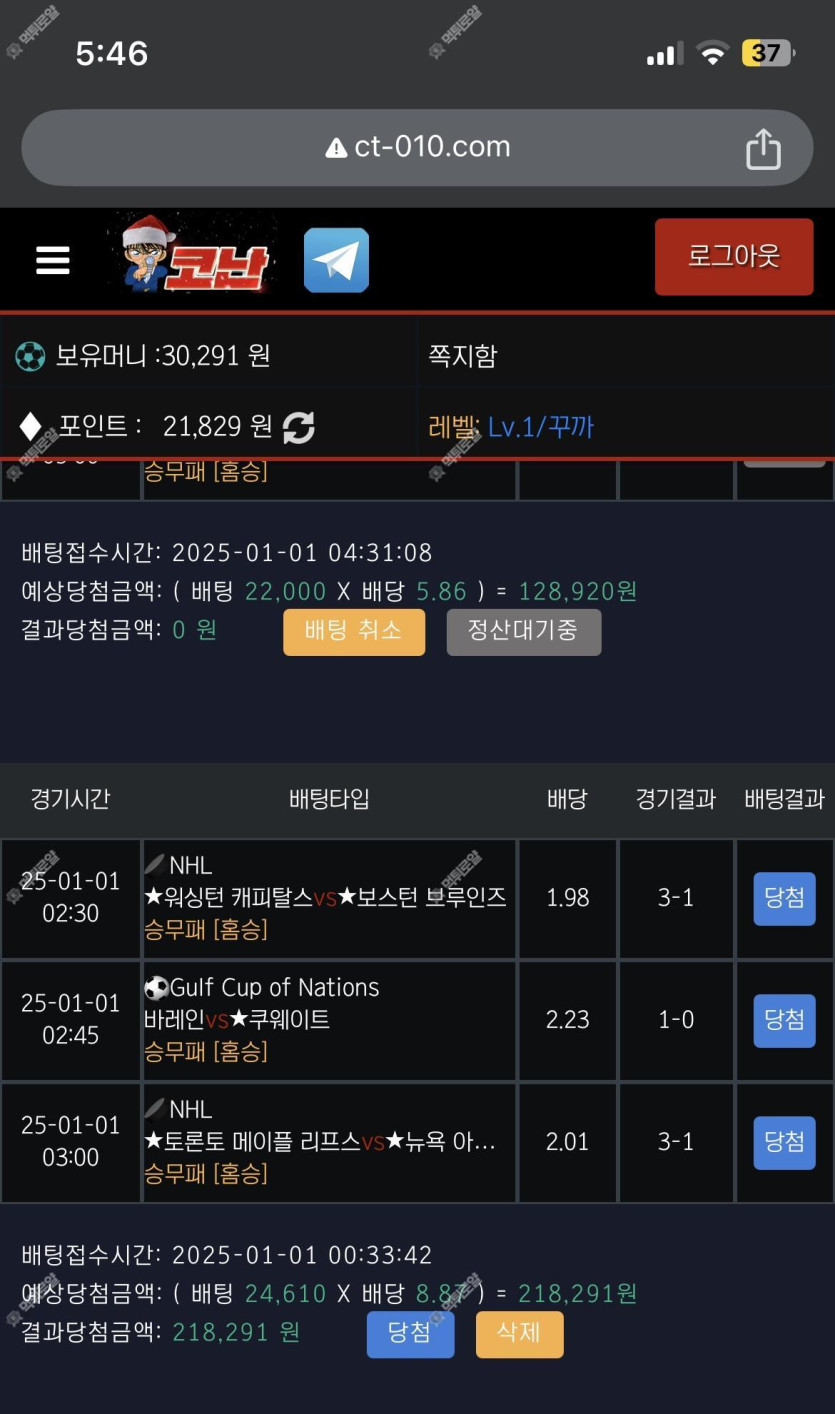Open the hamburger menu

coord(53,260)
